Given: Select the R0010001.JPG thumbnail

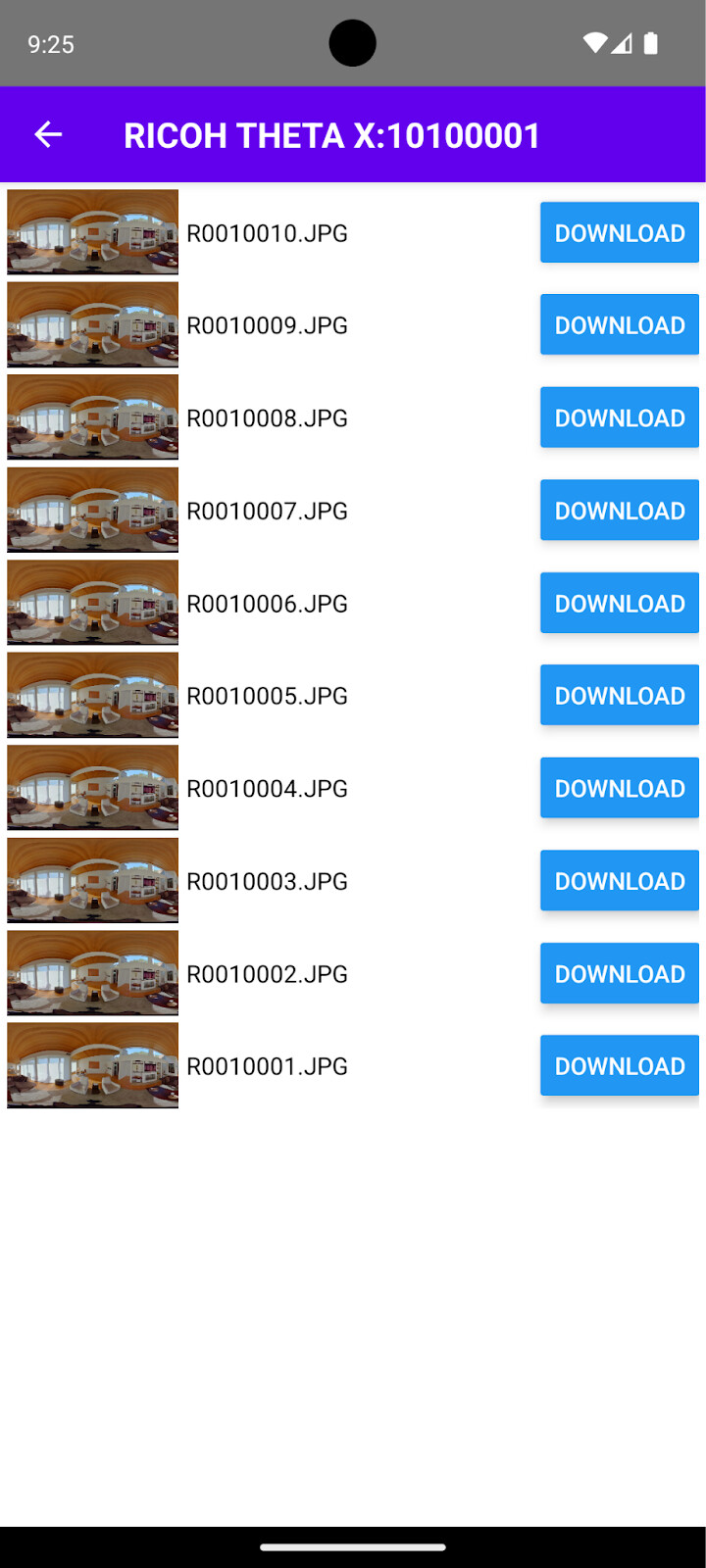Looking at the screenshot, I should 93,1065.
